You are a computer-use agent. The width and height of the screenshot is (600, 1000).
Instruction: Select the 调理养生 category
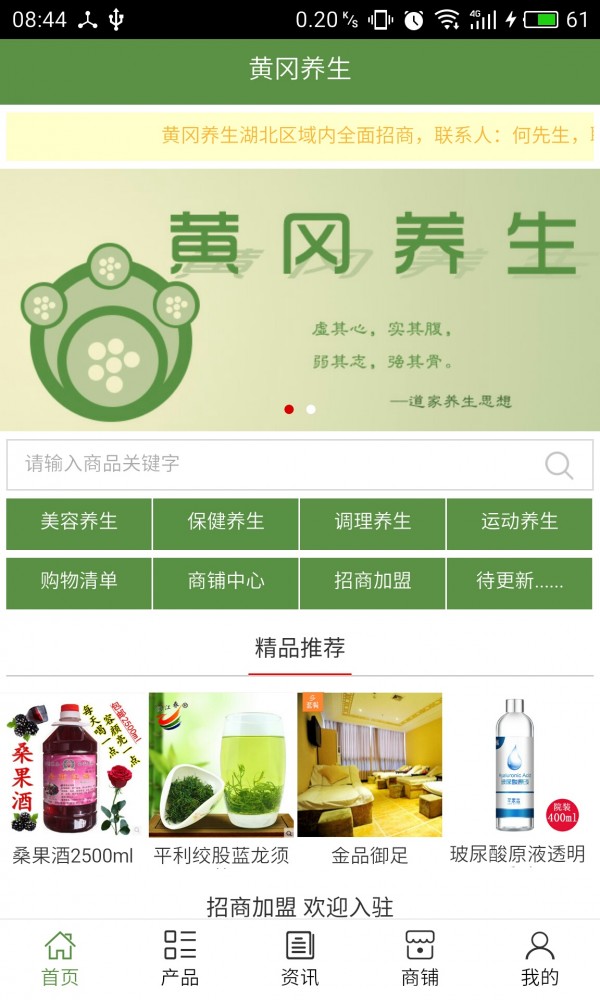point(373,523)
